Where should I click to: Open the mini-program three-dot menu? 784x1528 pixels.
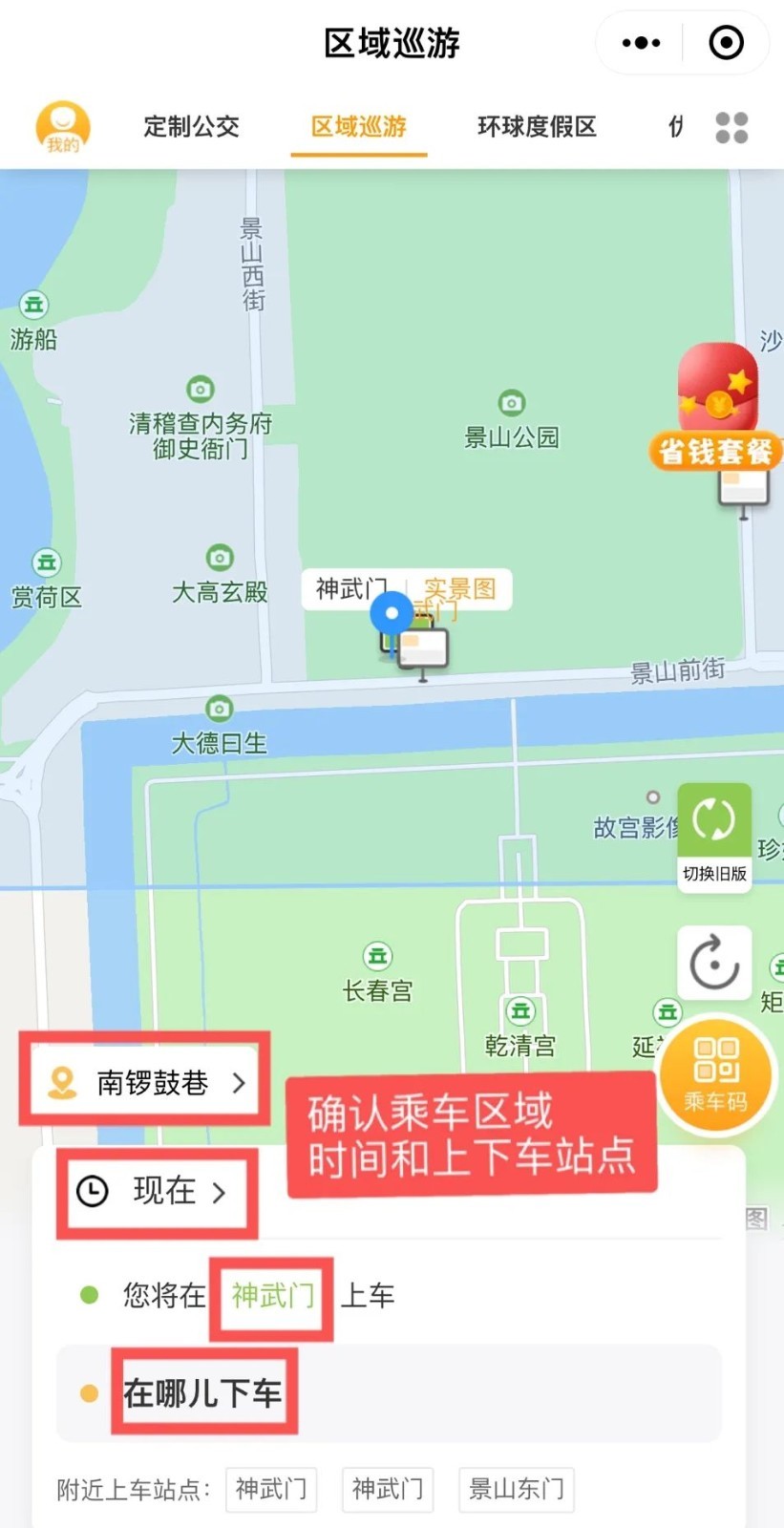click(641, 43)
